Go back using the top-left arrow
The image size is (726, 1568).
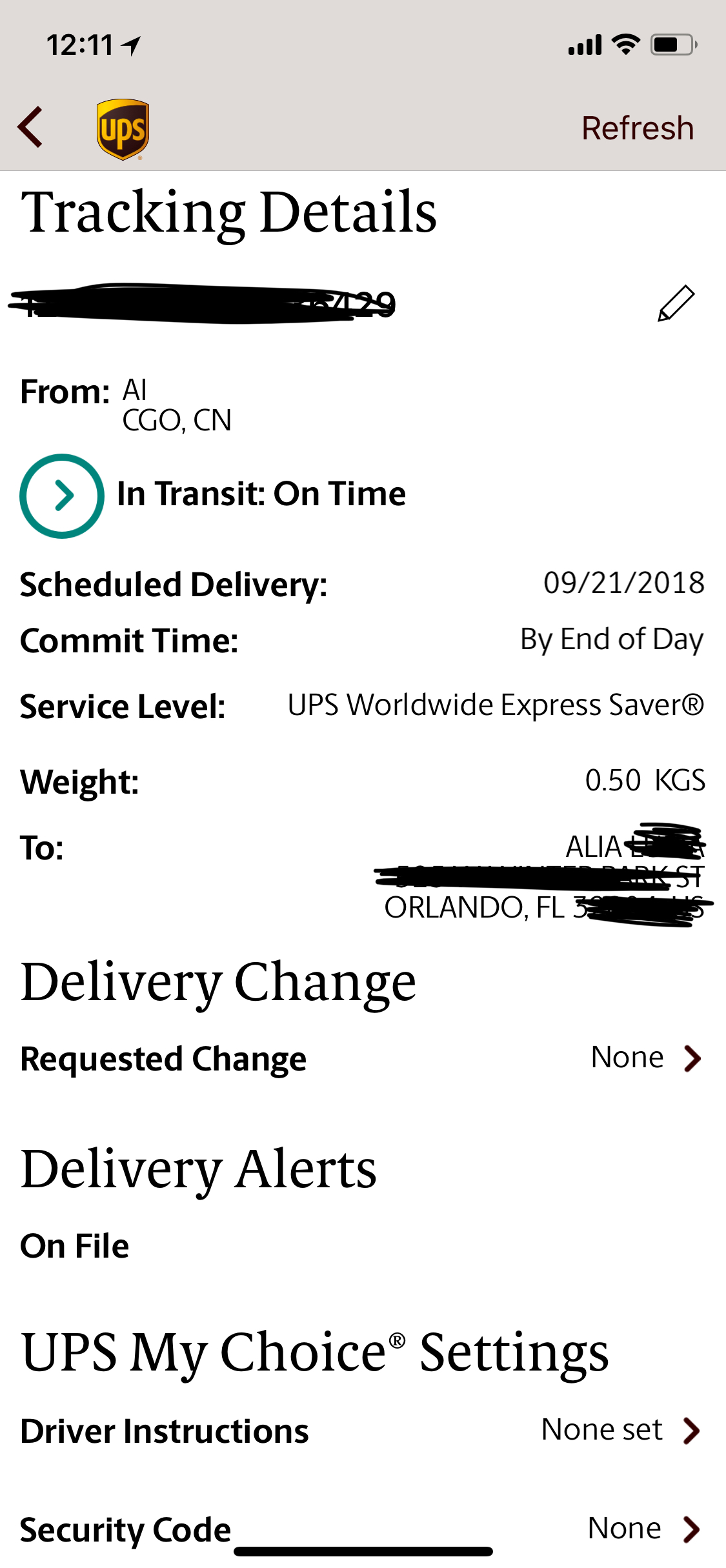pyautogui.click(x=30, y=127)
